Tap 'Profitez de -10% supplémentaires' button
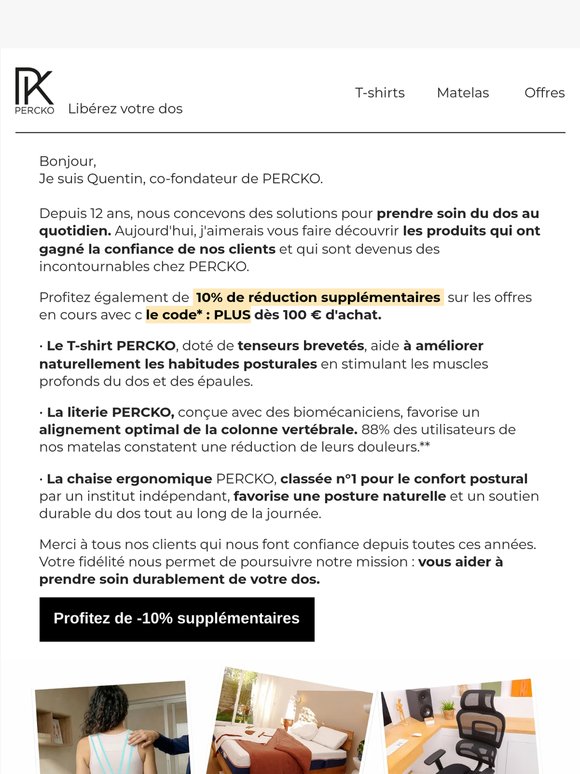 click(x=177, y=619)
